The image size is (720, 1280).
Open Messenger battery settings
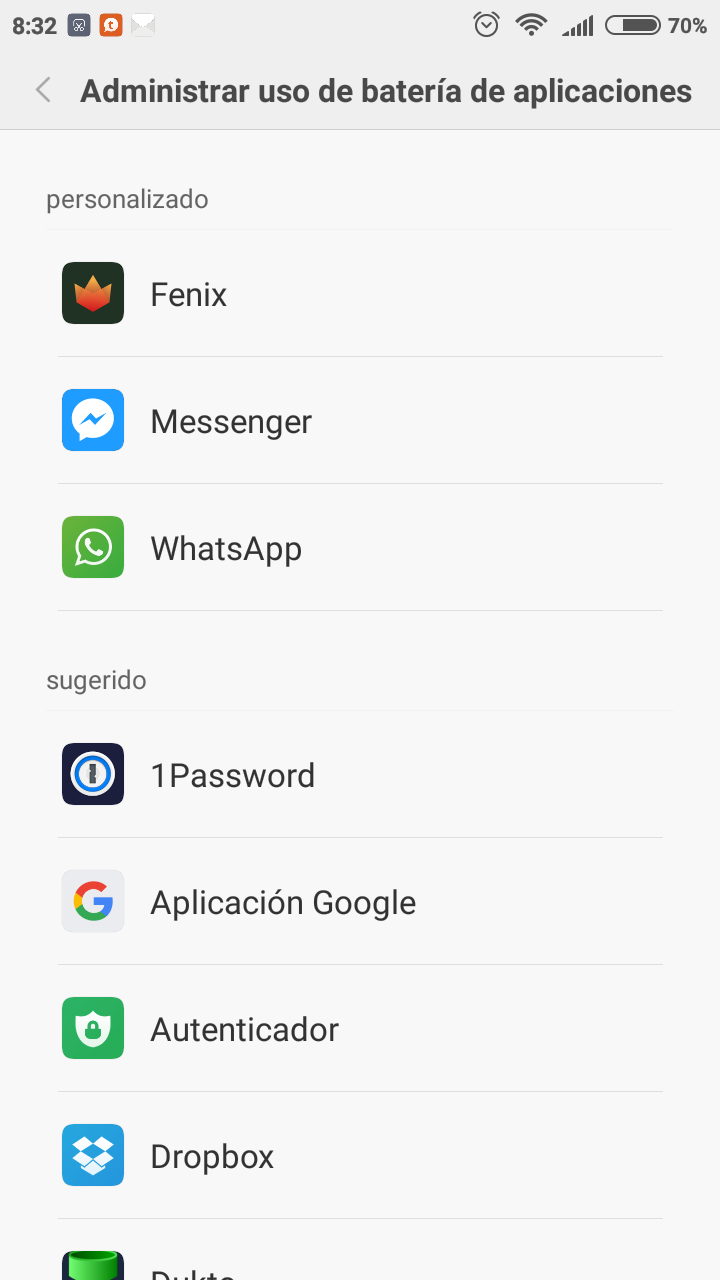click(360, 420)
